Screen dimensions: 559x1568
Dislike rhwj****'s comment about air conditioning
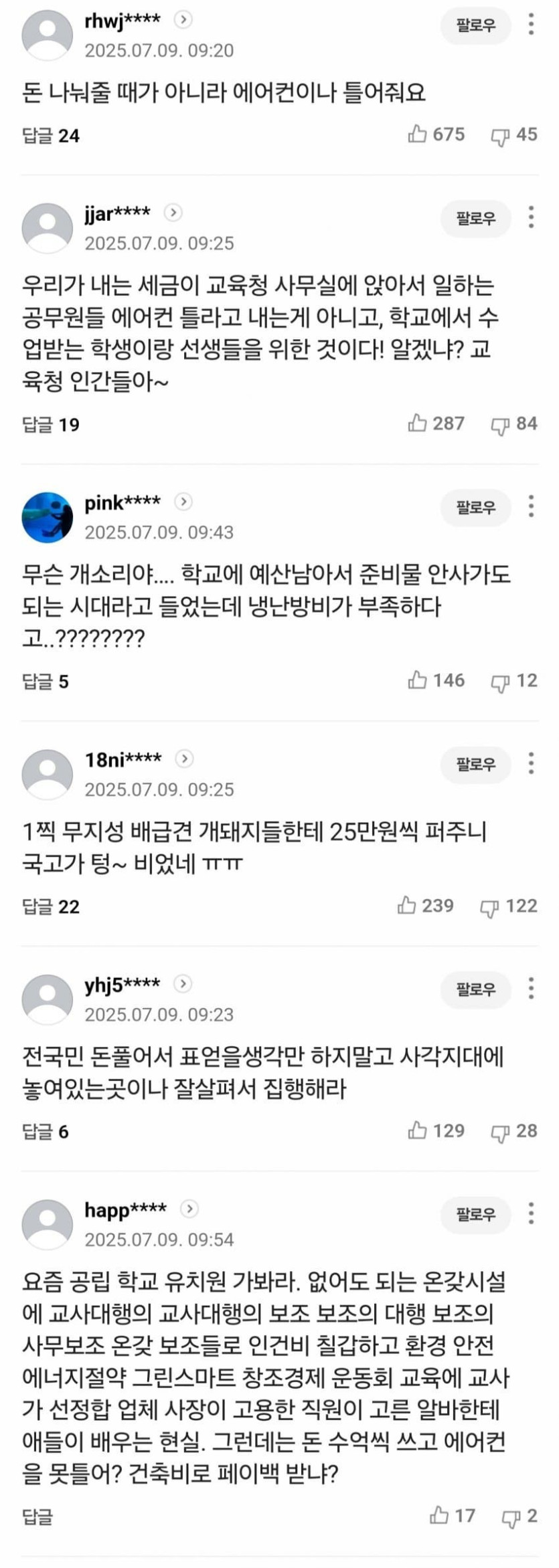(500, 136)
